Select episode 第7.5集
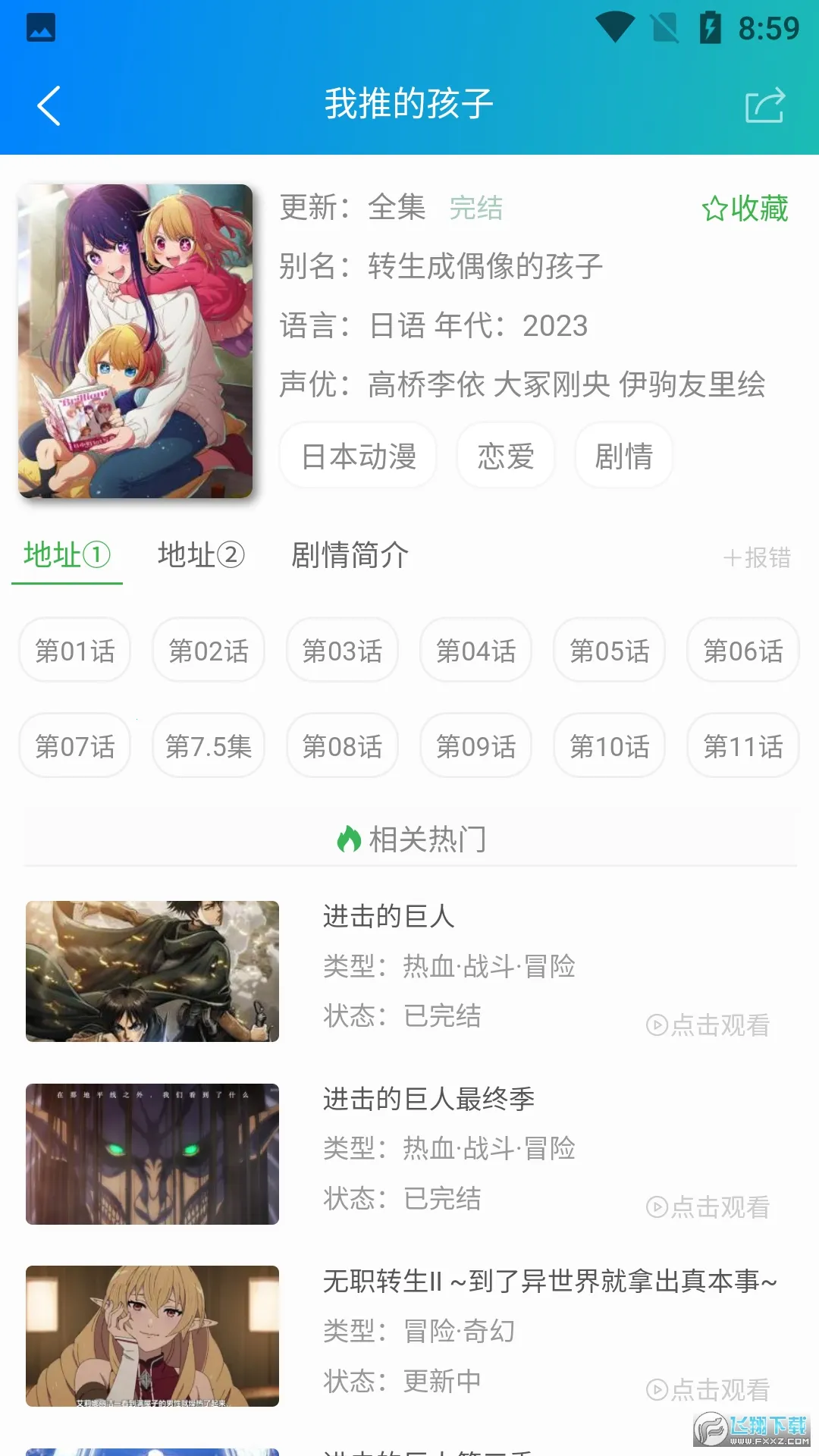 pyautogui.click(x=209, y=745)
